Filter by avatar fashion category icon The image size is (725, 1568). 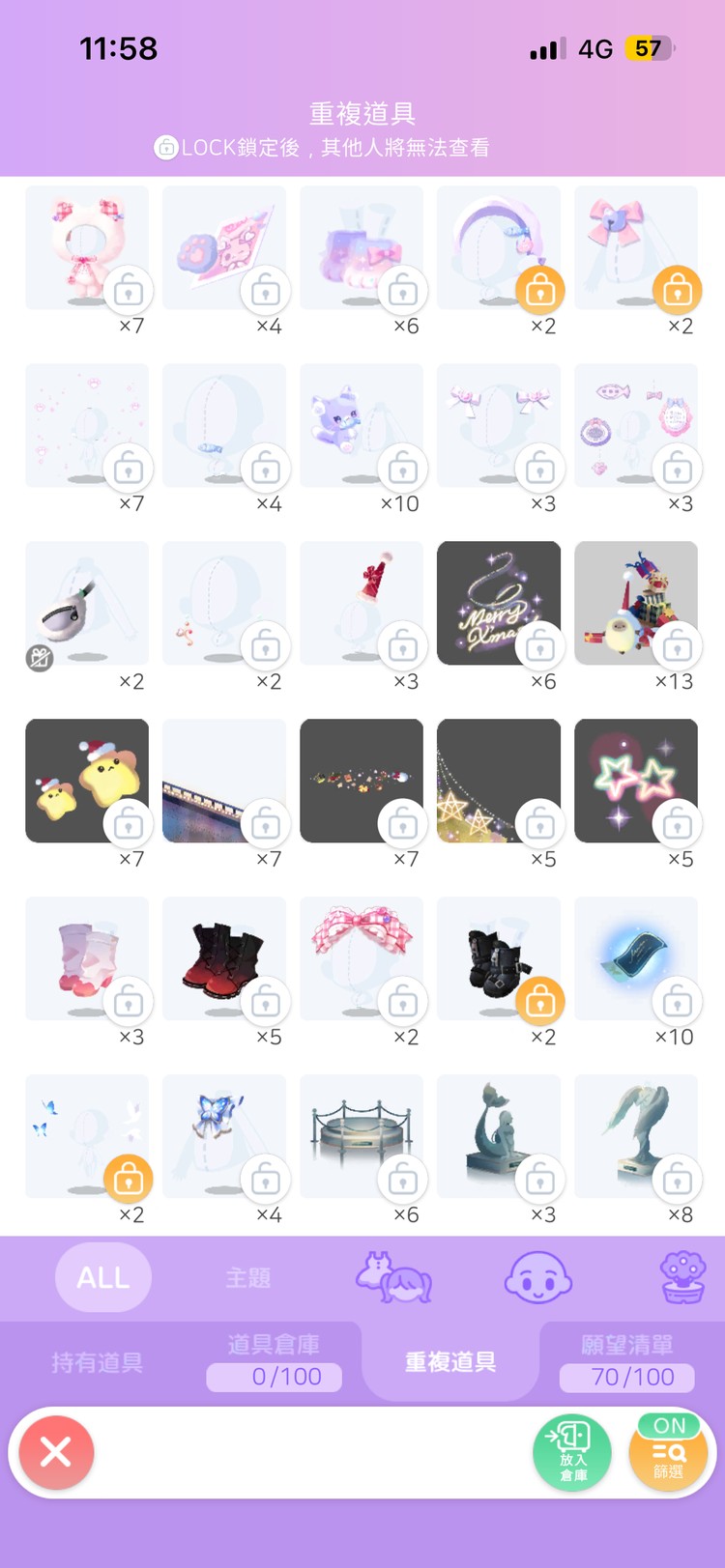point(393,1277)
